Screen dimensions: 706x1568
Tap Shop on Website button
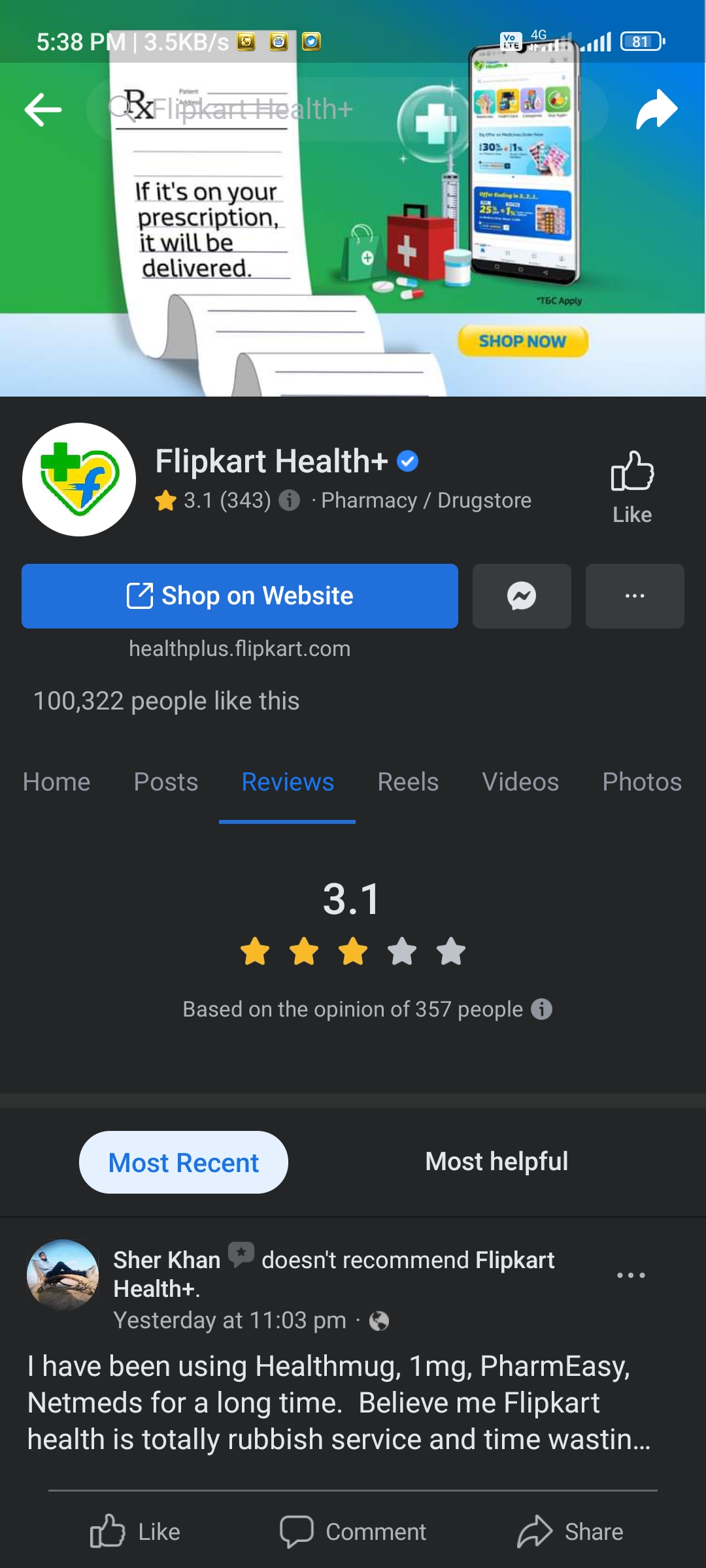[x=239, y=596]
